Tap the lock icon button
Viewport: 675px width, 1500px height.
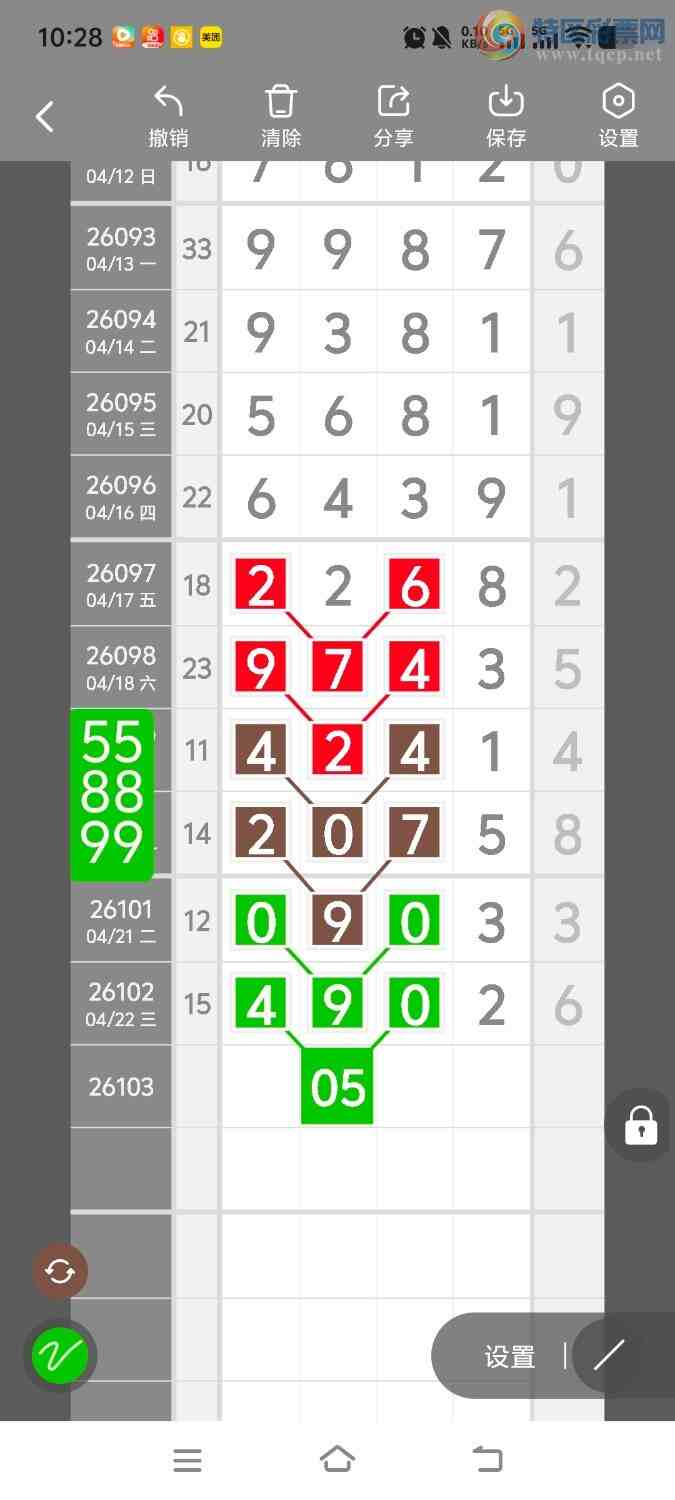tap(640, 1125)
